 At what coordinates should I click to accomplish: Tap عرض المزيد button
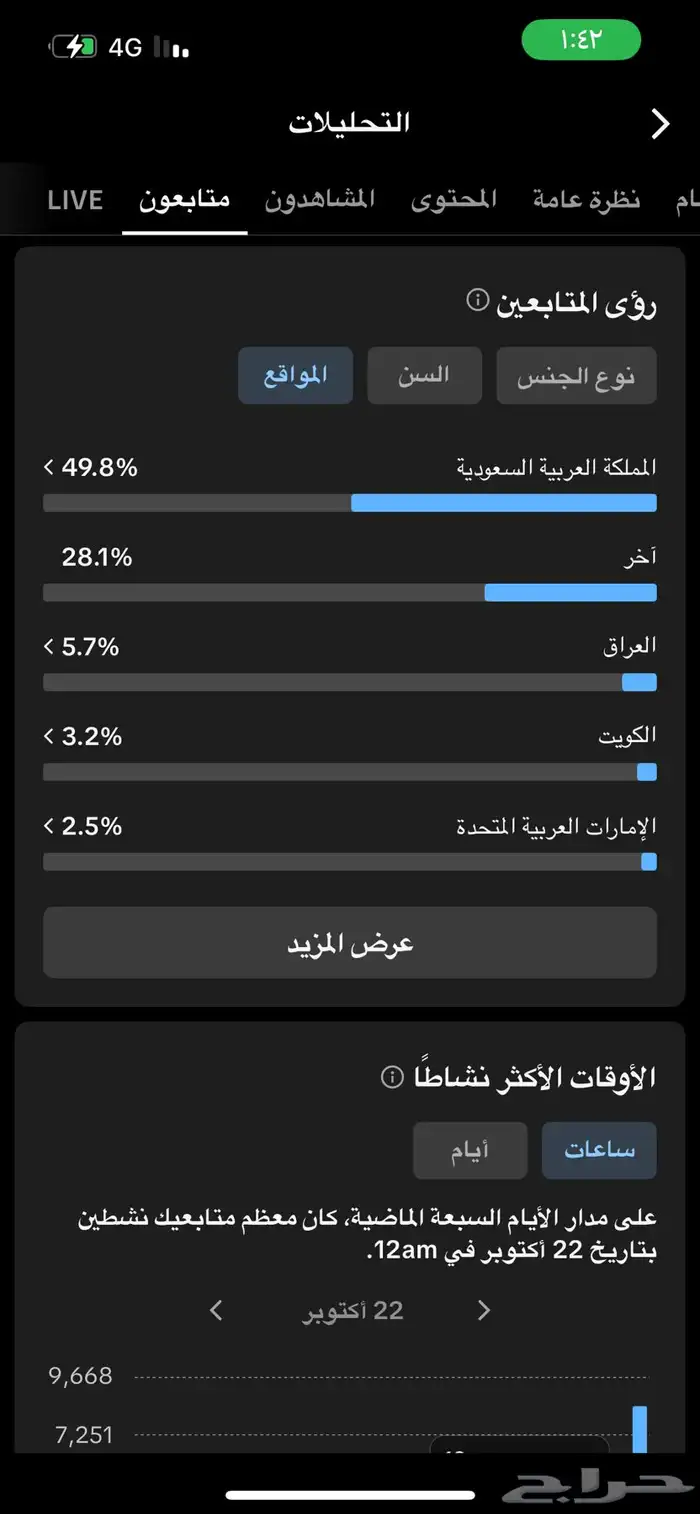[350, 943]
